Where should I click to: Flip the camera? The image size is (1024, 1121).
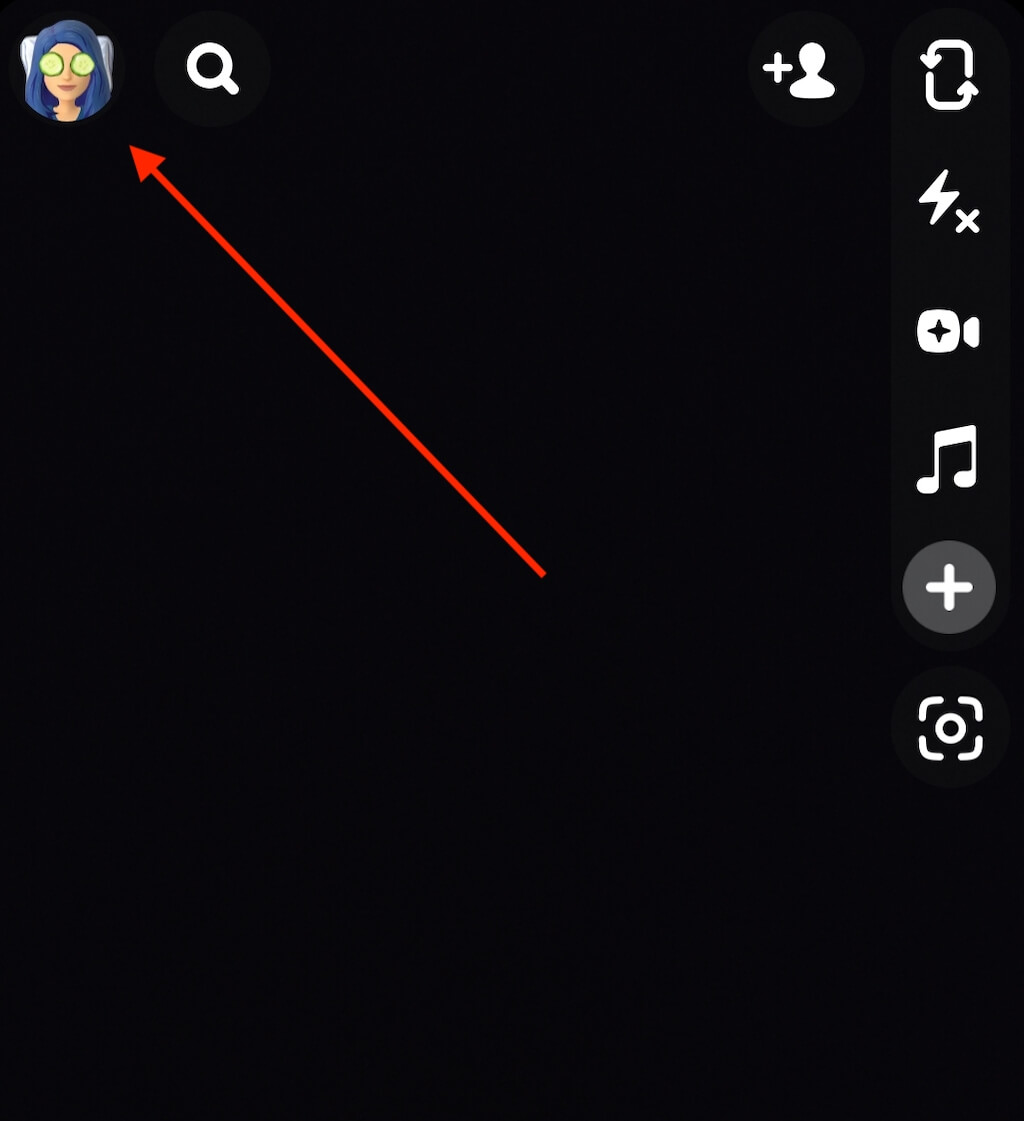point(949,74)
